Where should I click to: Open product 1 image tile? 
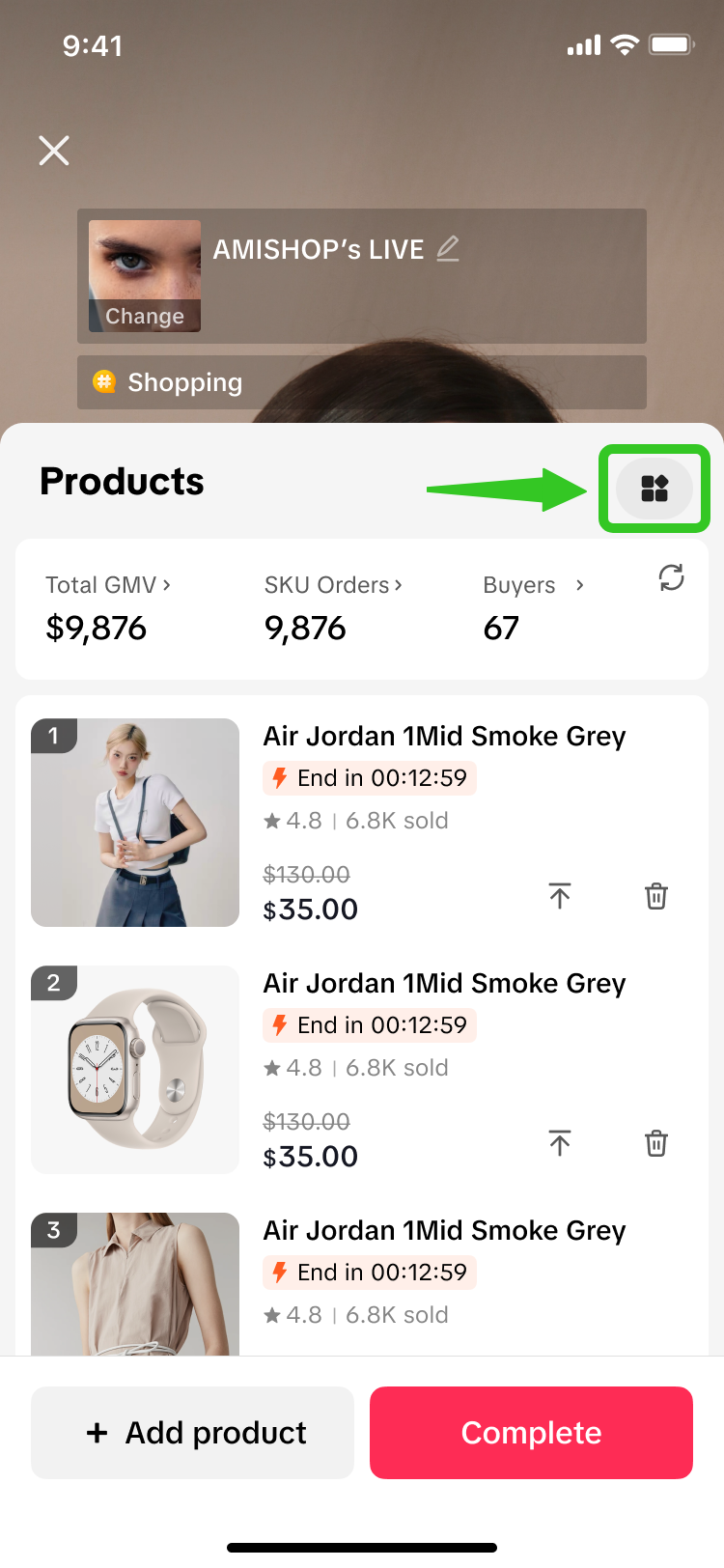pyautogui.click(x=135, y=823)
